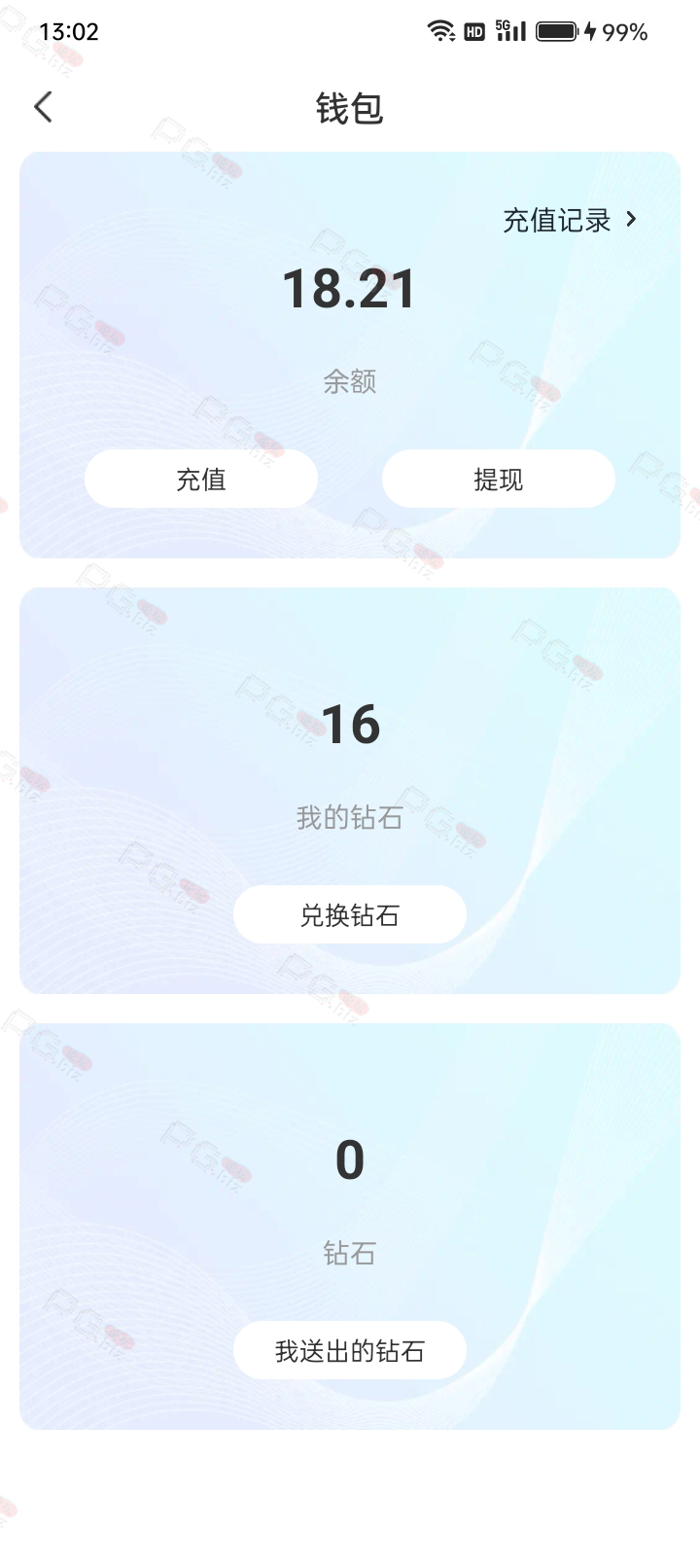The height and width of the screenshot is (1568, 700).
Task: Open 充值记录 recharge history
Action: coord(570,221)
